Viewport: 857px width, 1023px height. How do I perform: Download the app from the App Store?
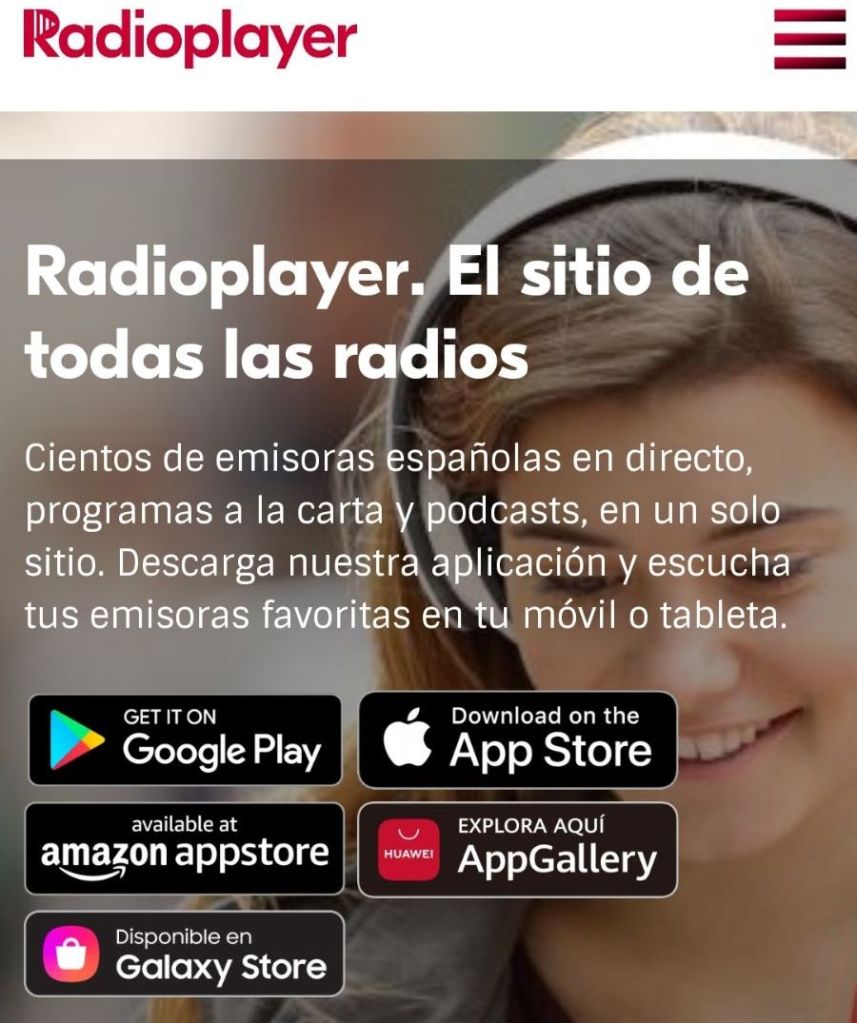(x=517, y=739)
